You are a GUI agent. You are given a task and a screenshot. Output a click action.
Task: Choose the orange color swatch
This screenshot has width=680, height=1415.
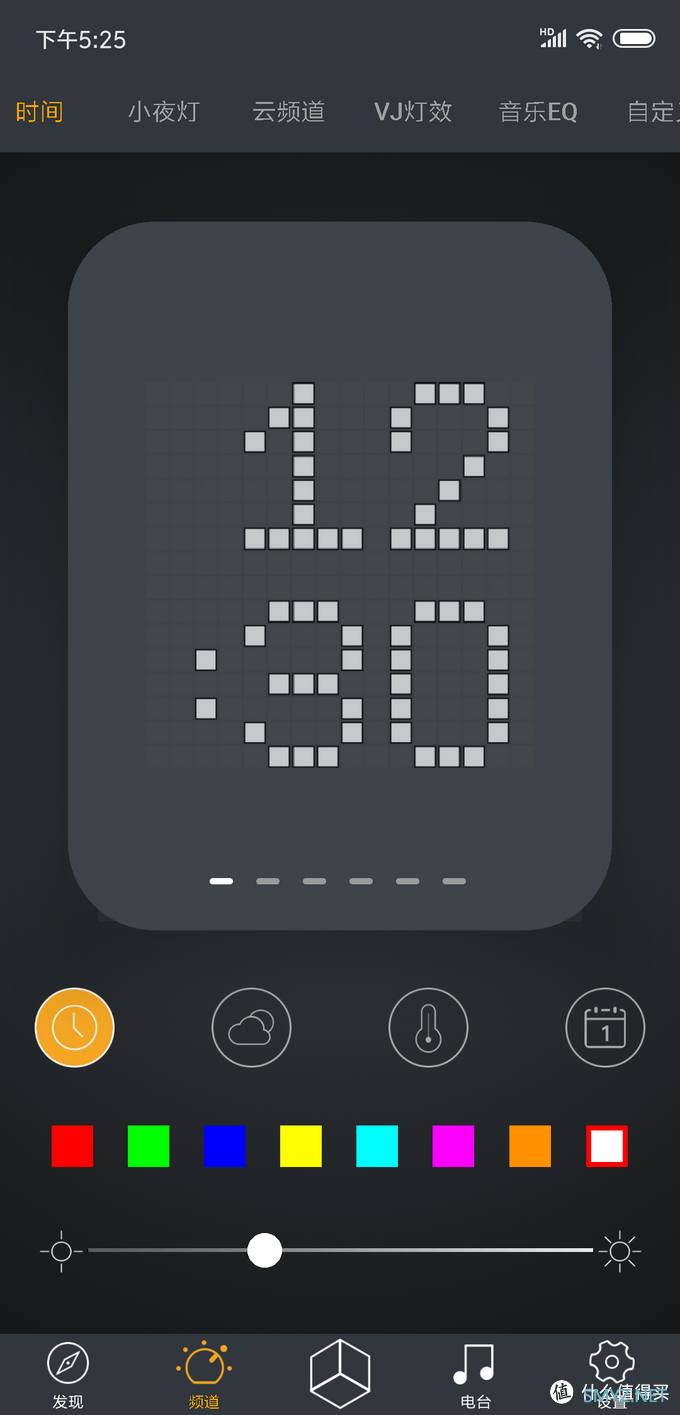click(530, 1146)
